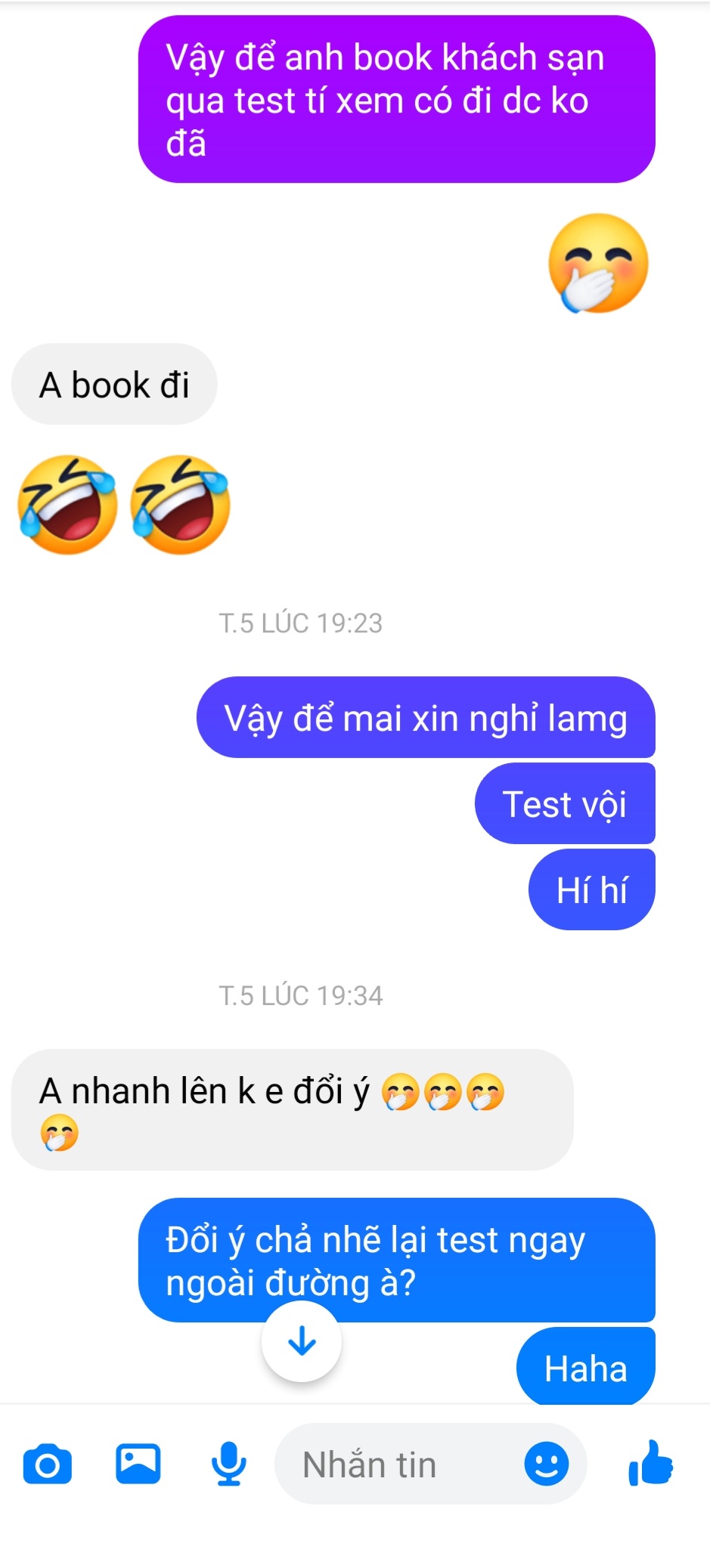Open the camera to take a photo
710x1568 pixels.
[x=47, y=1464]
